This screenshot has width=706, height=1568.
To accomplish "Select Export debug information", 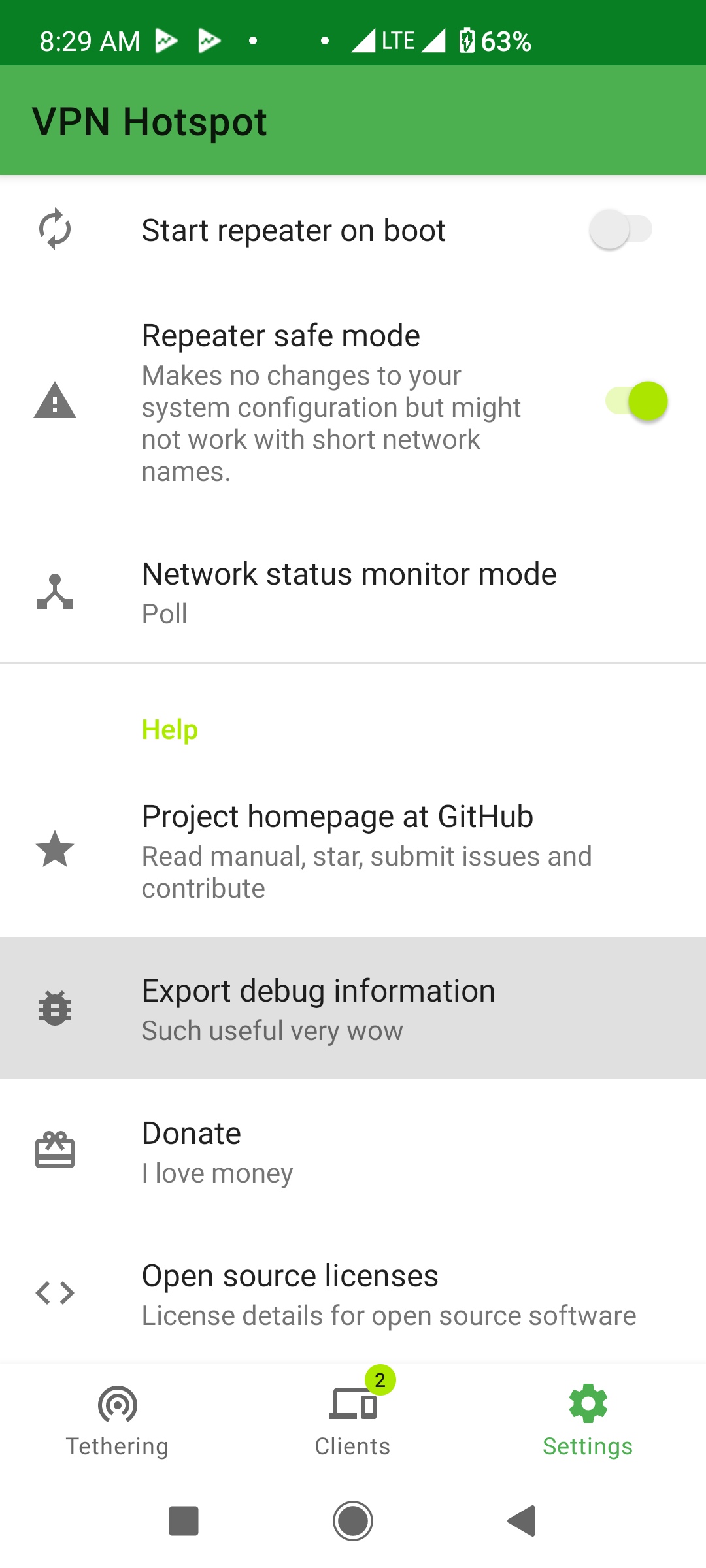I will click(353, 1008).
